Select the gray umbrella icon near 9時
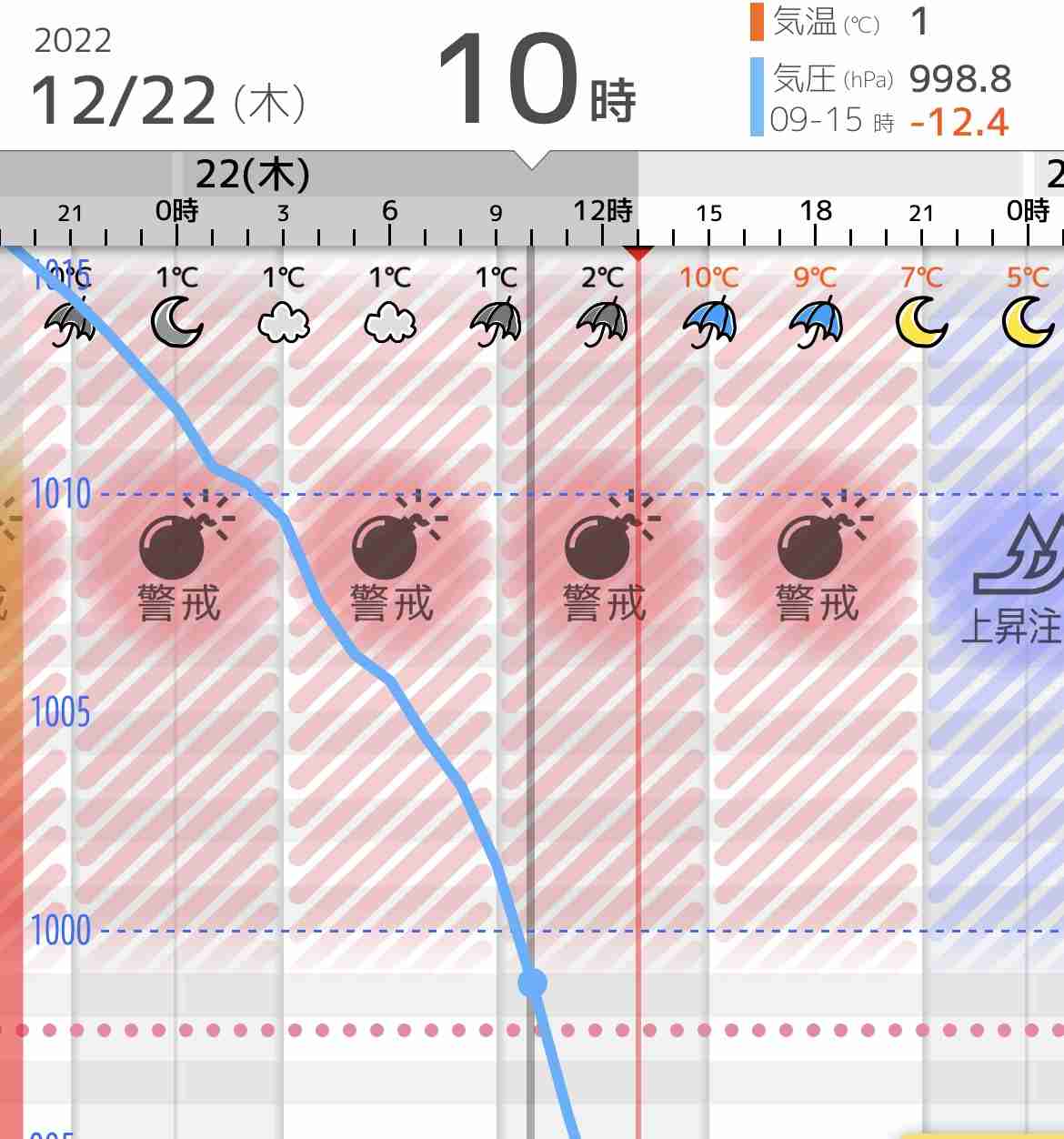 pos(496,322)
